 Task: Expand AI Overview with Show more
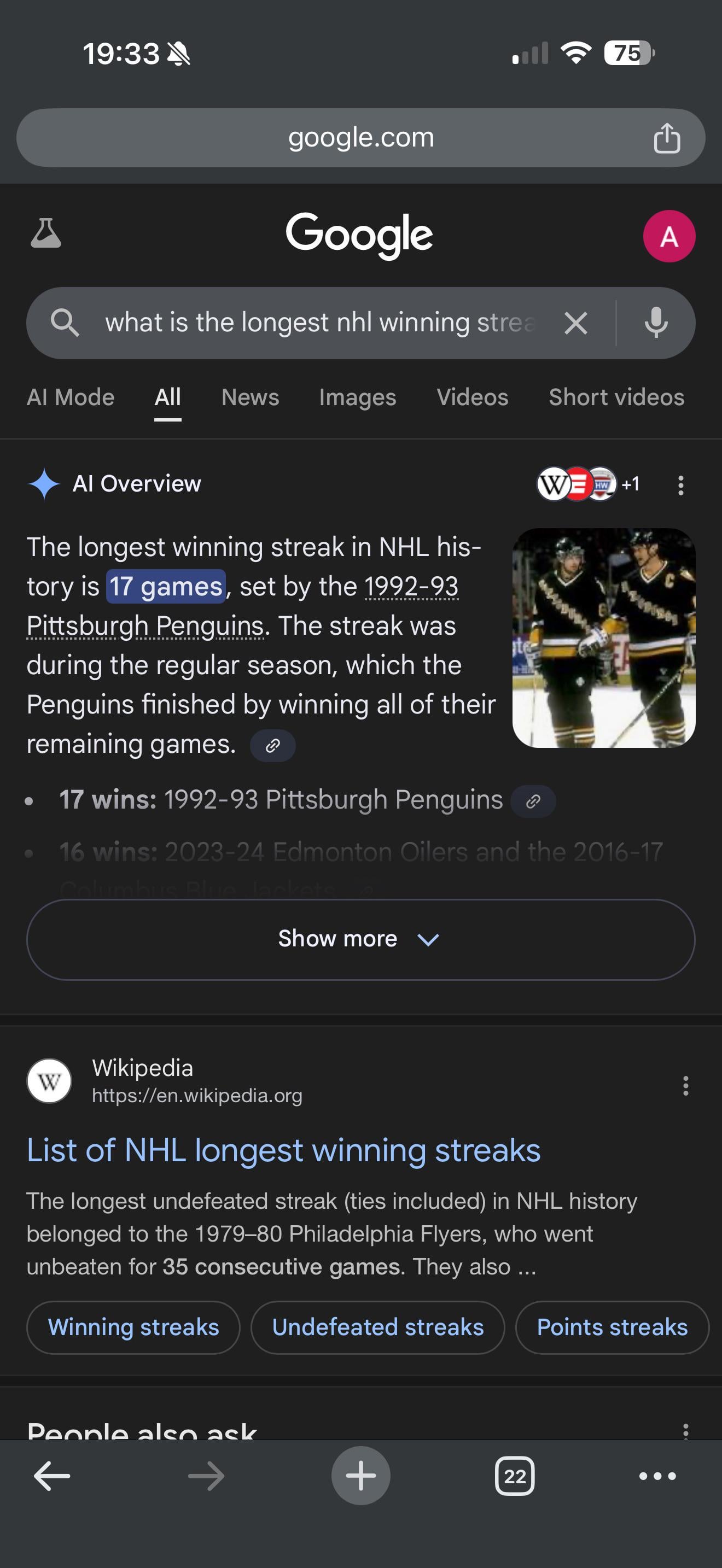pos(360,939)
